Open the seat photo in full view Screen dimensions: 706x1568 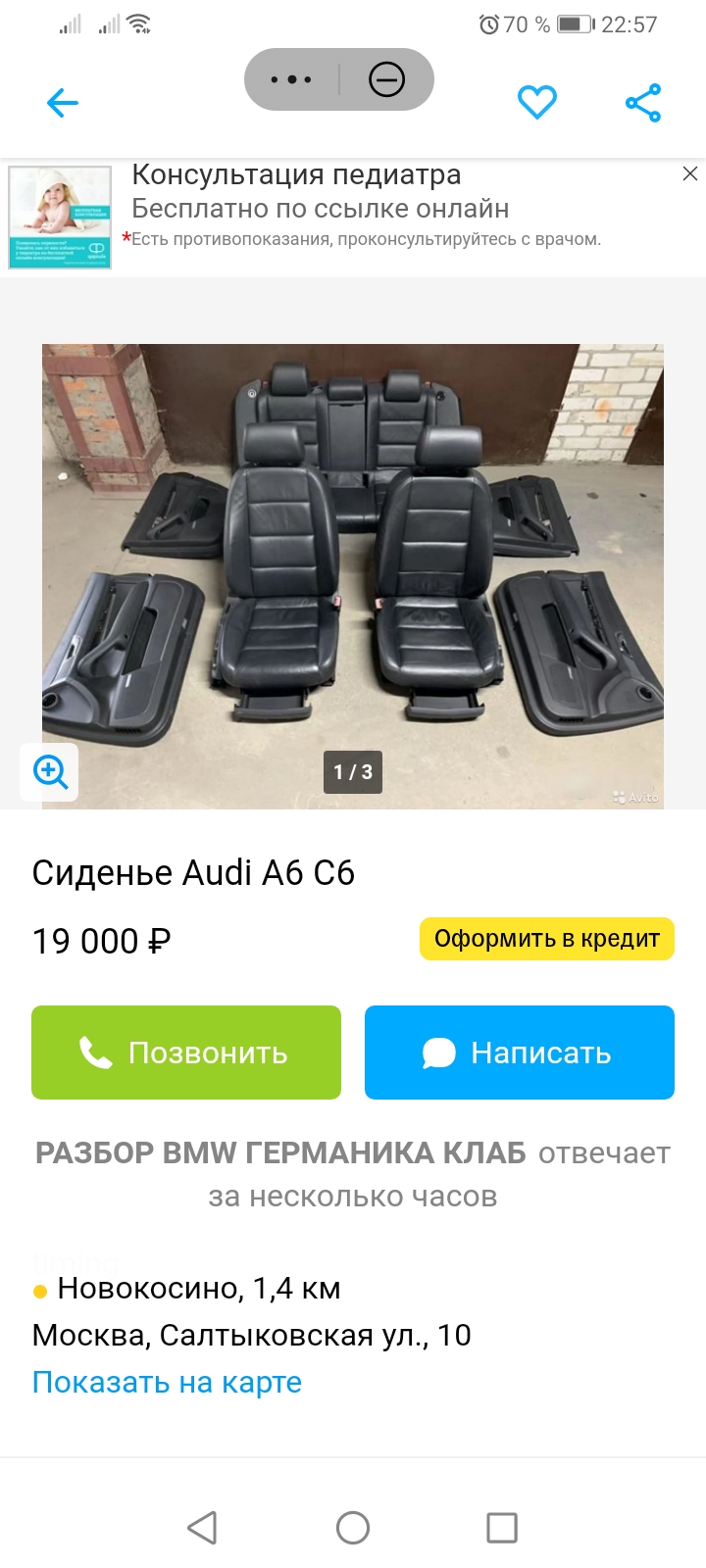click(x=353, y=549)
